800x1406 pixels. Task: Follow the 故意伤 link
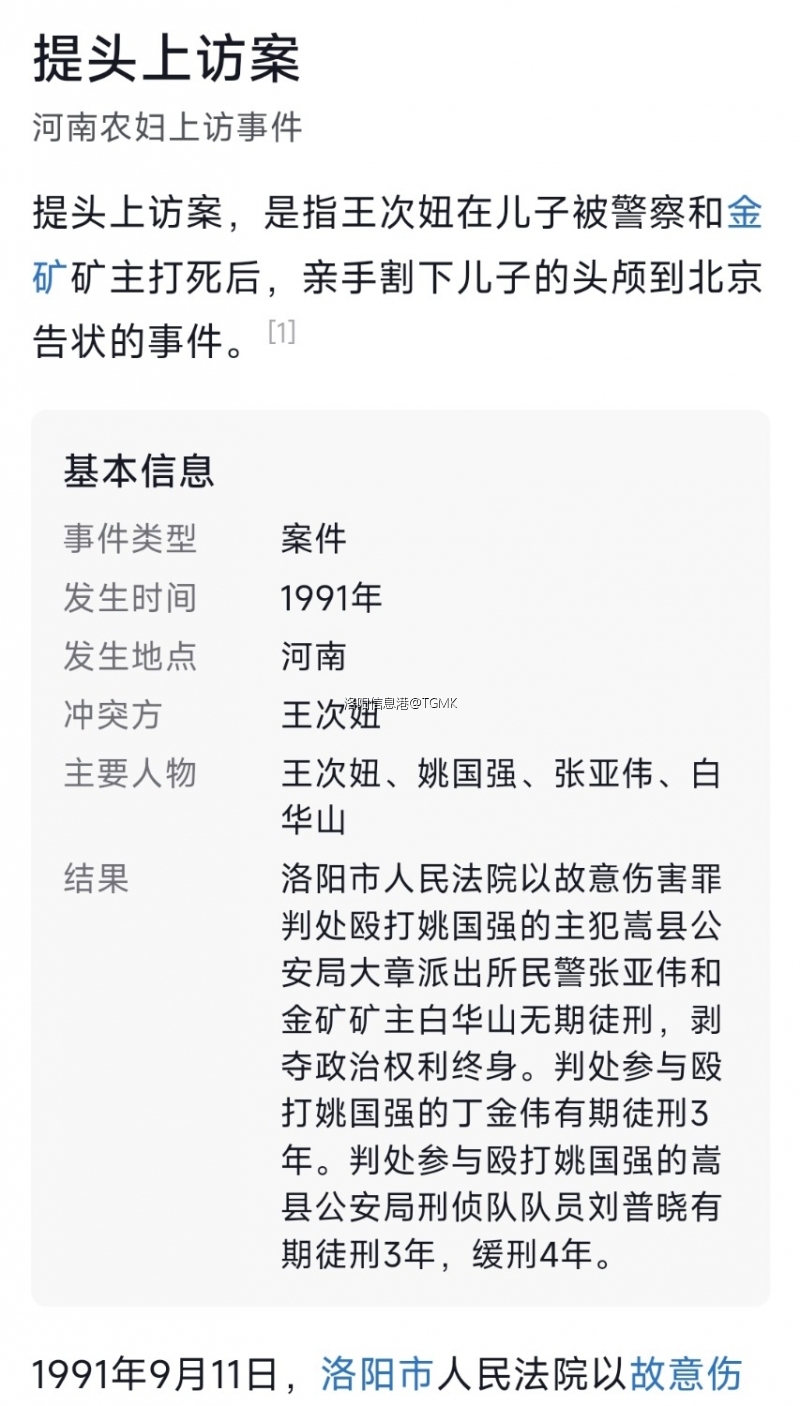click(x=686, y=1374)
